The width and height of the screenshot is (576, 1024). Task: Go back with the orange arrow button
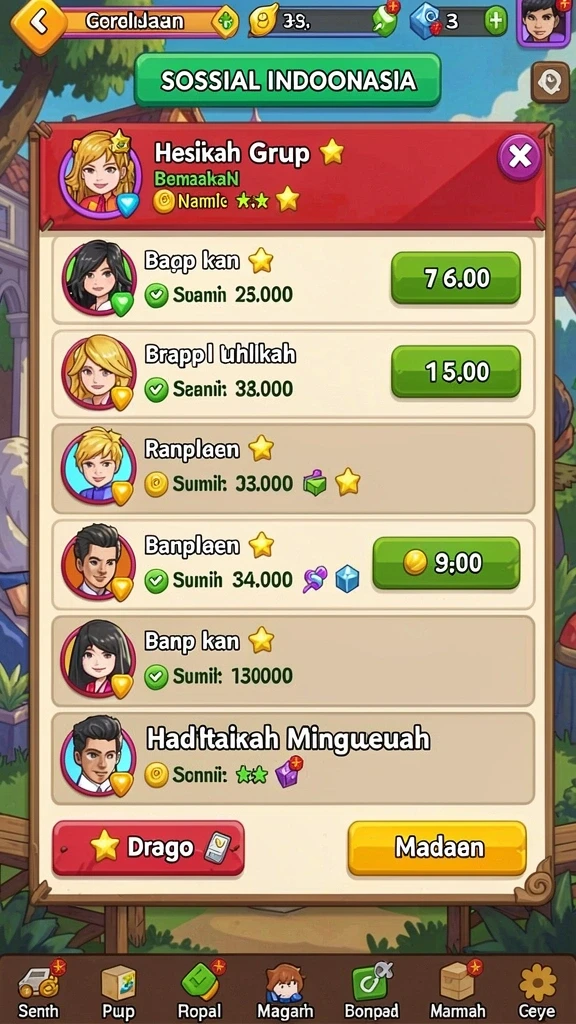pos(39,24)
